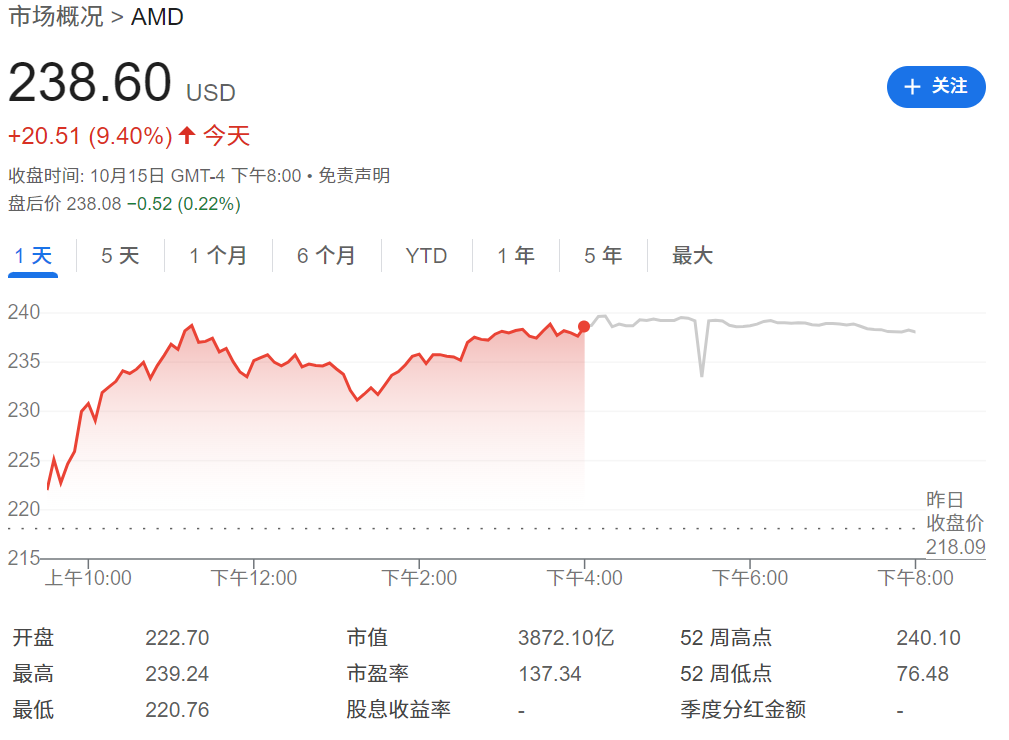This screenshot has width=1009, height=740.
Task: Switch to the 5 天 chart range
Action: coord(120,256)
